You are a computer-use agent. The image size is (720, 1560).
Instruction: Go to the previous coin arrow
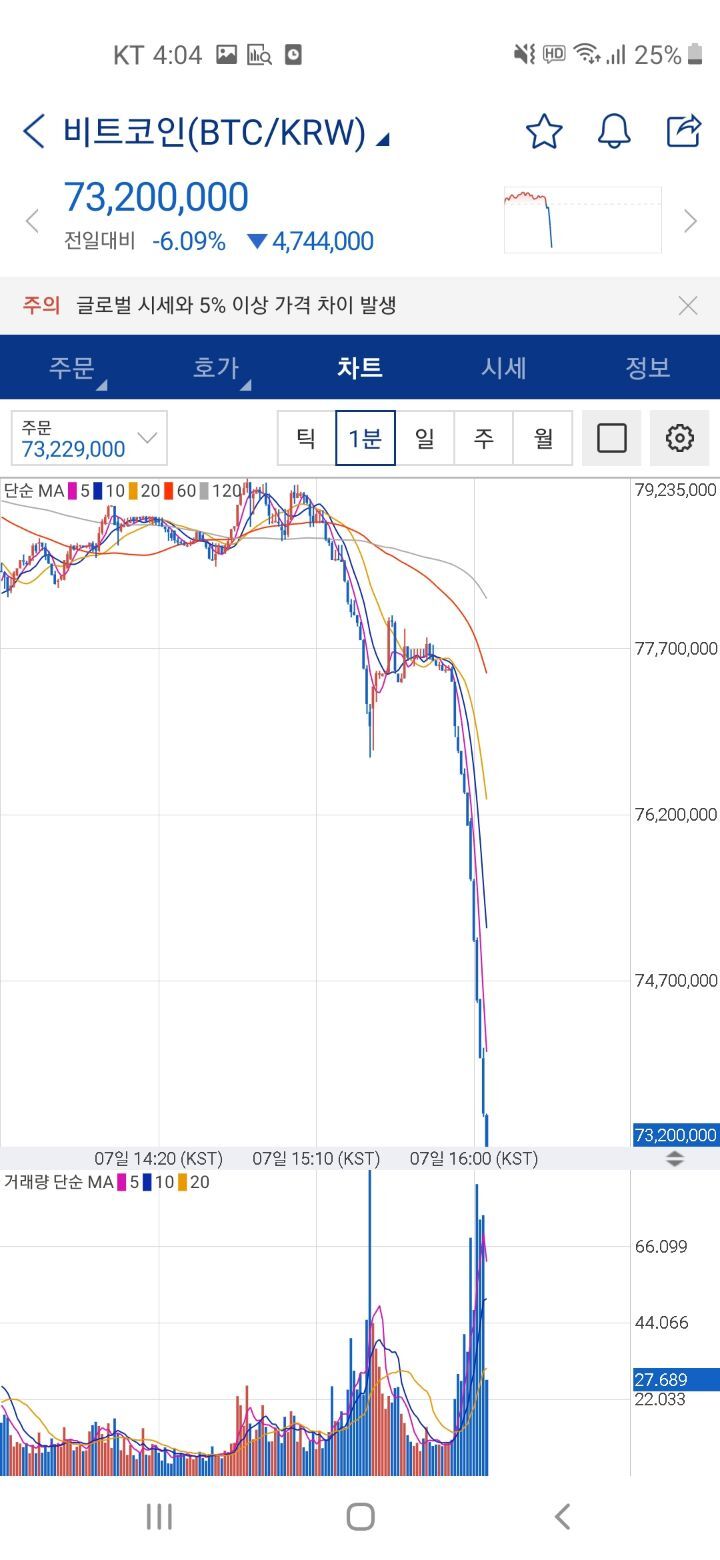click(x=32, y=221)
